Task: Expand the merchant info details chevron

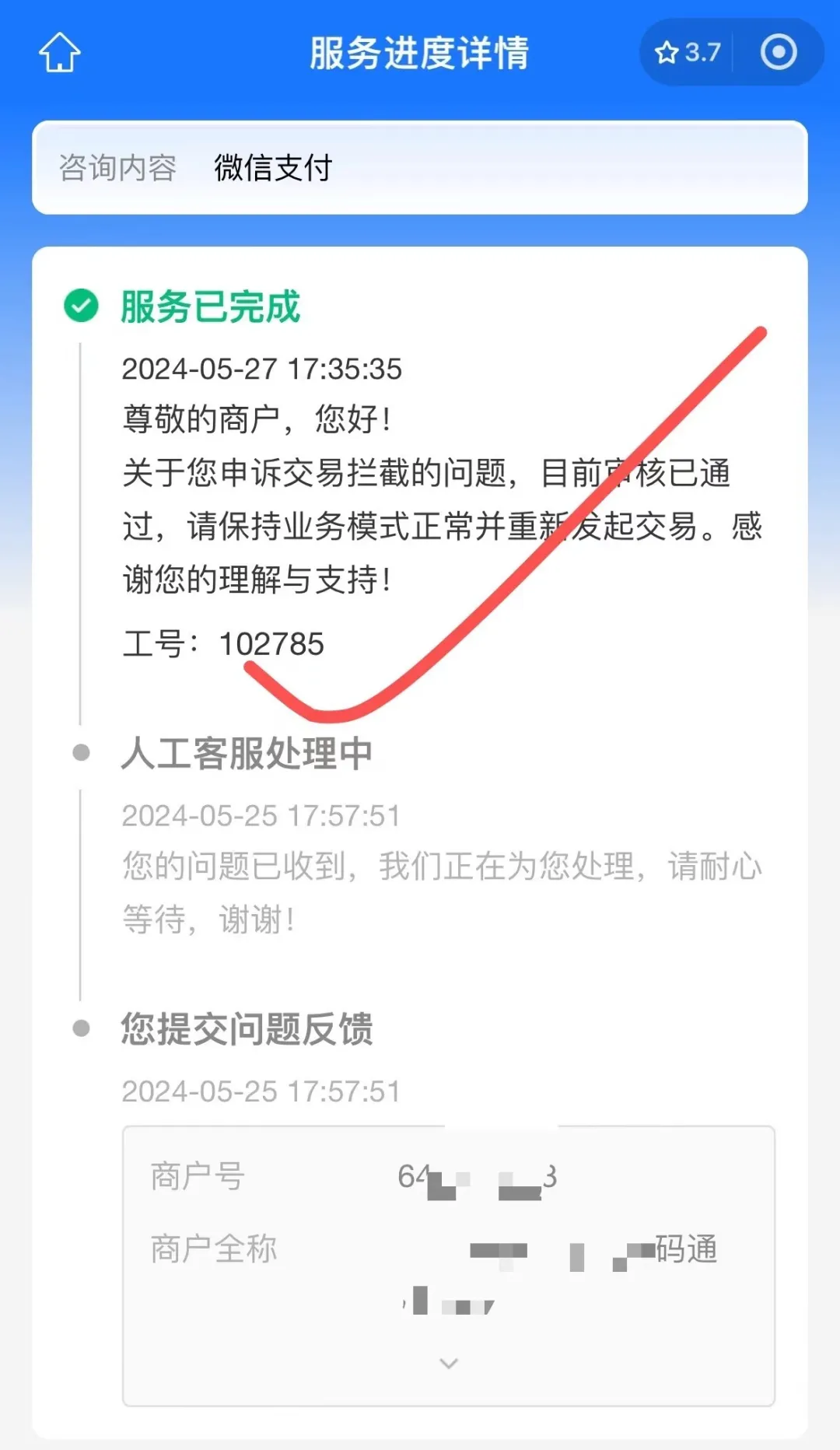Action: click(x=449, y=1363)
